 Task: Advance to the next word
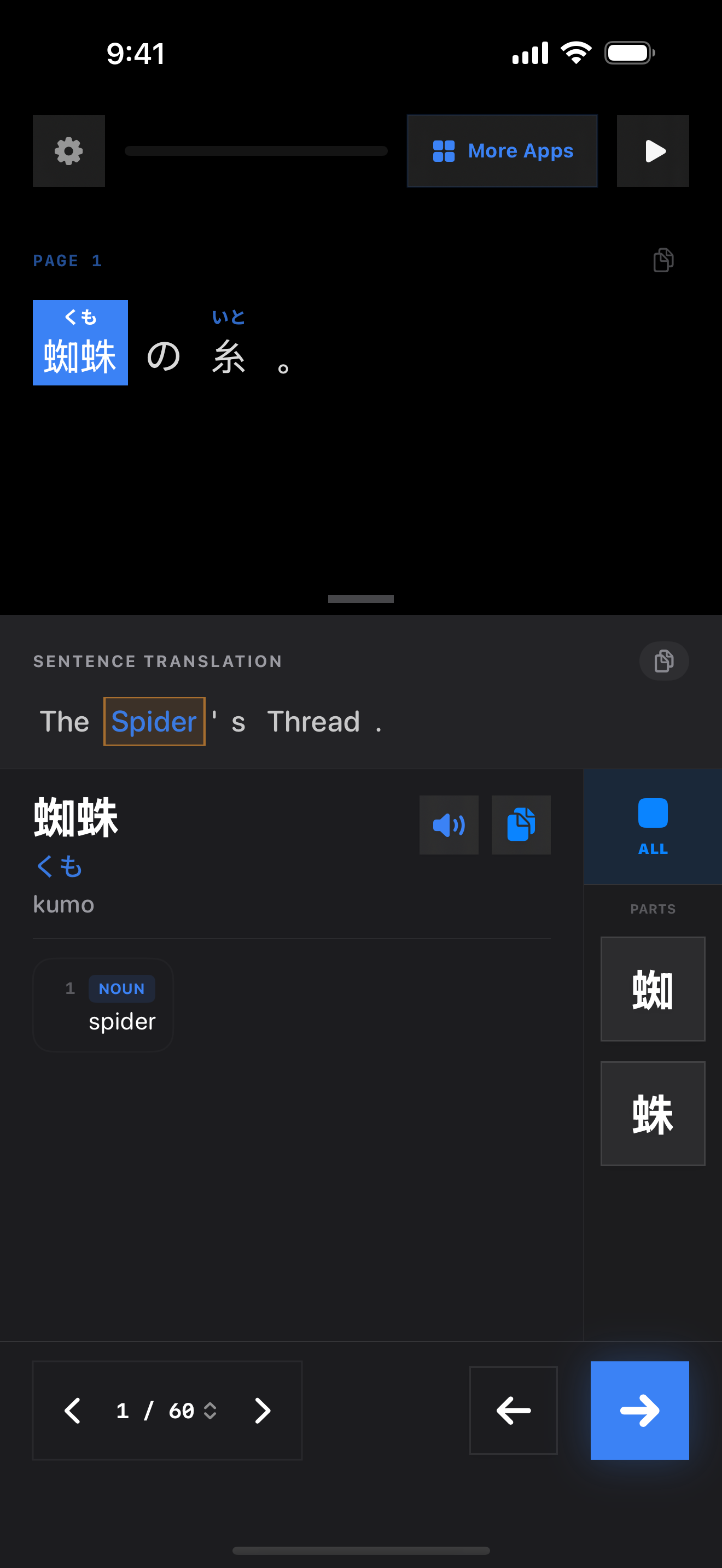(639, 1411)
